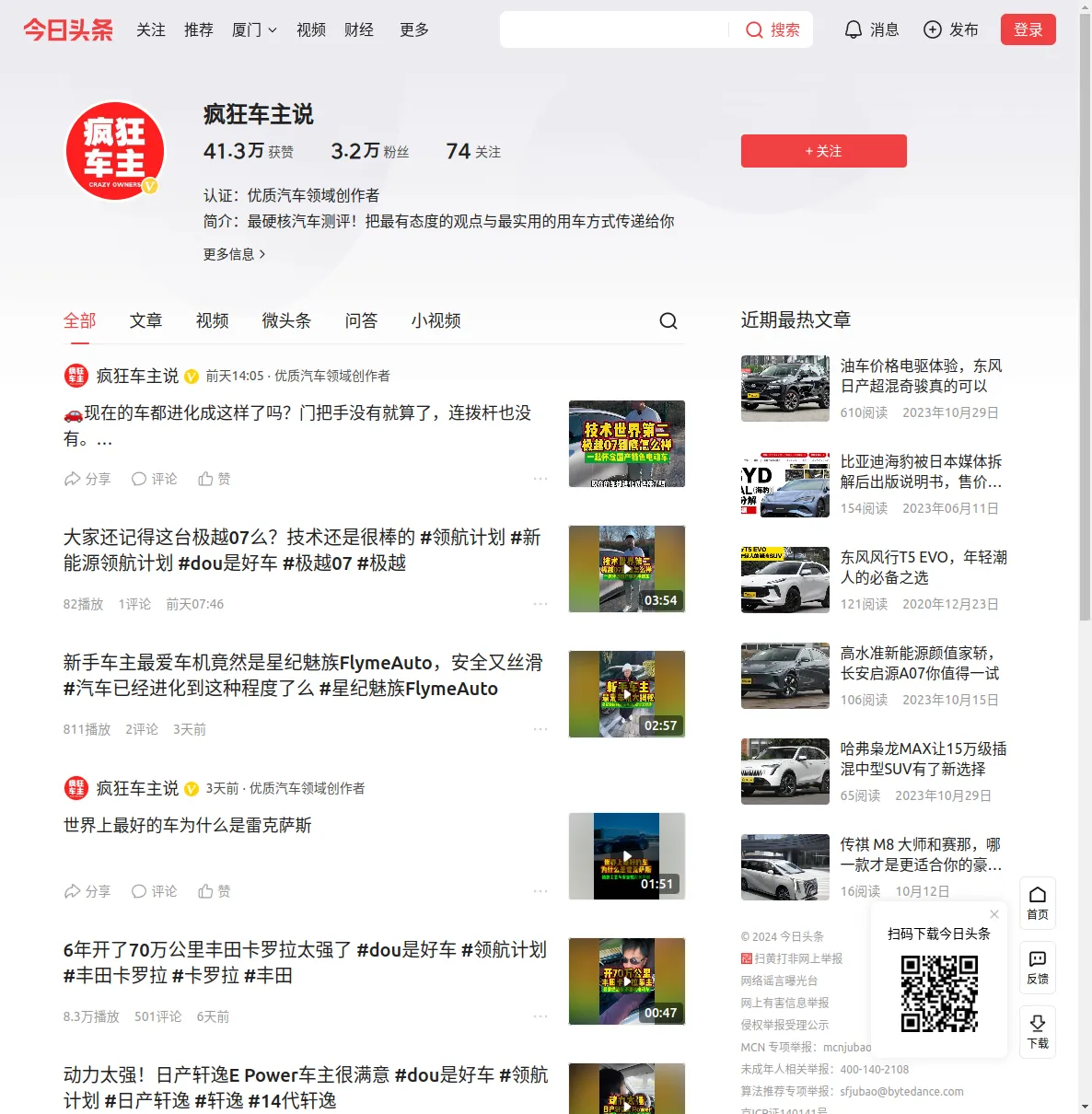Select the 微头条 tab

[x=286, y=320]
